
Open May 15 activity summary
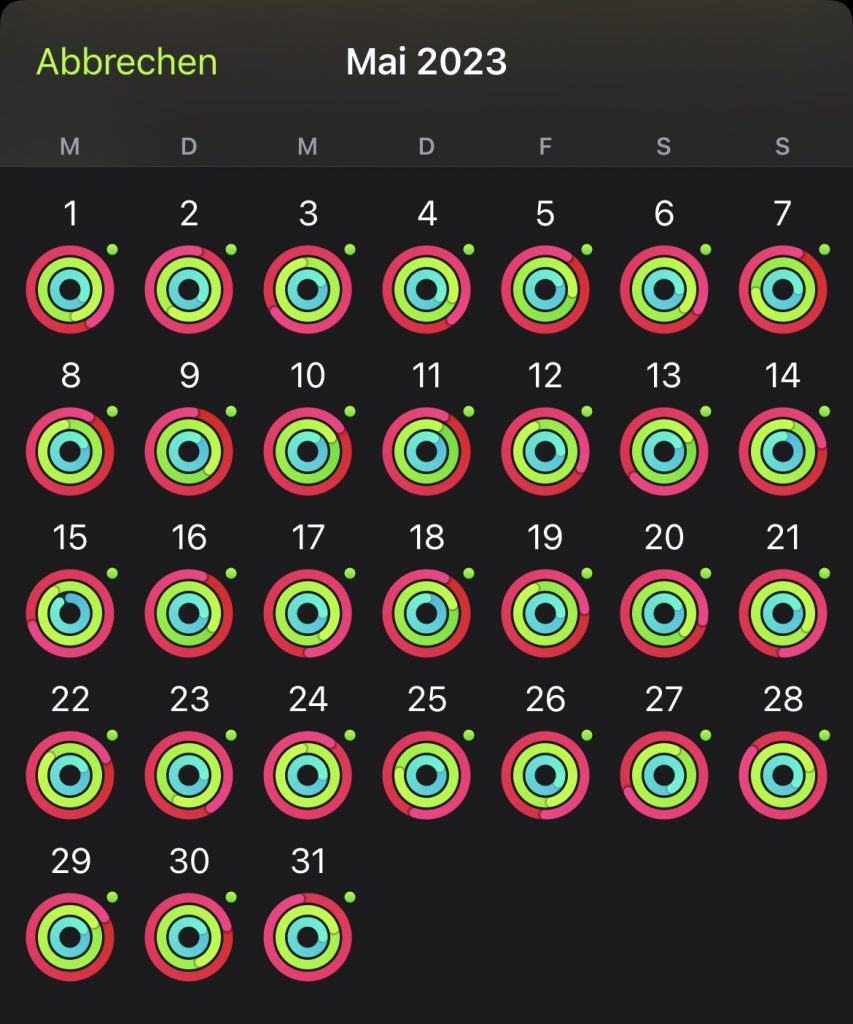pos(70,613)
